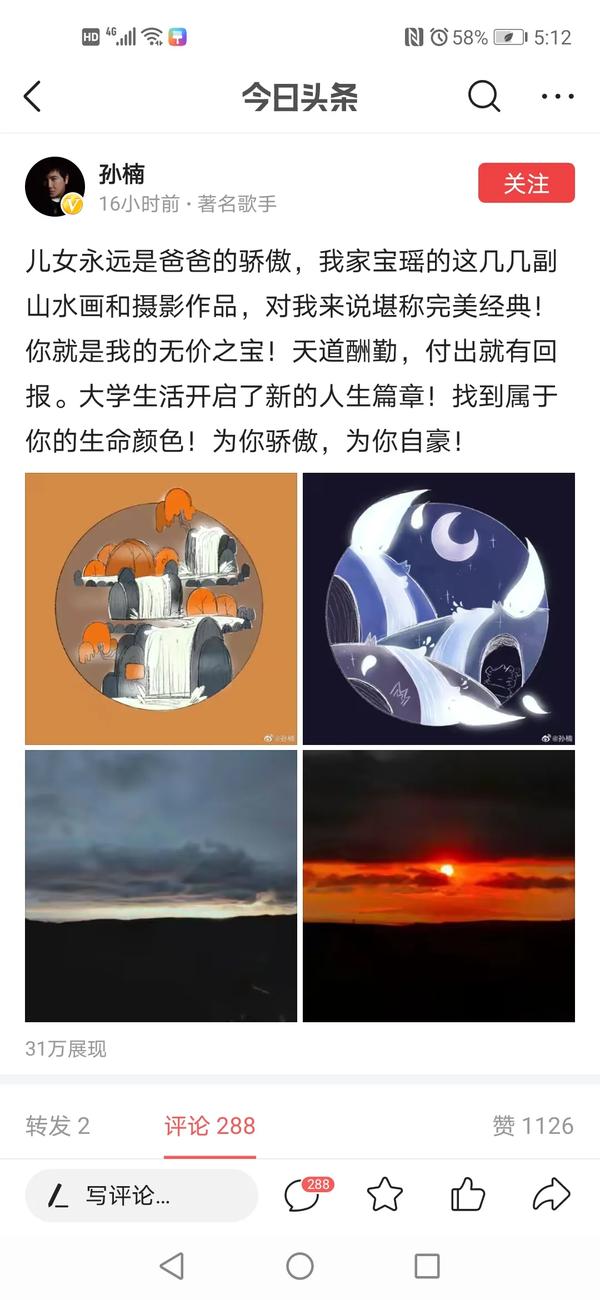Image resolution: width=600 pixels, height=1300 pixels.
Task: View the orange waterfall painting
Action: coord(161,609)
